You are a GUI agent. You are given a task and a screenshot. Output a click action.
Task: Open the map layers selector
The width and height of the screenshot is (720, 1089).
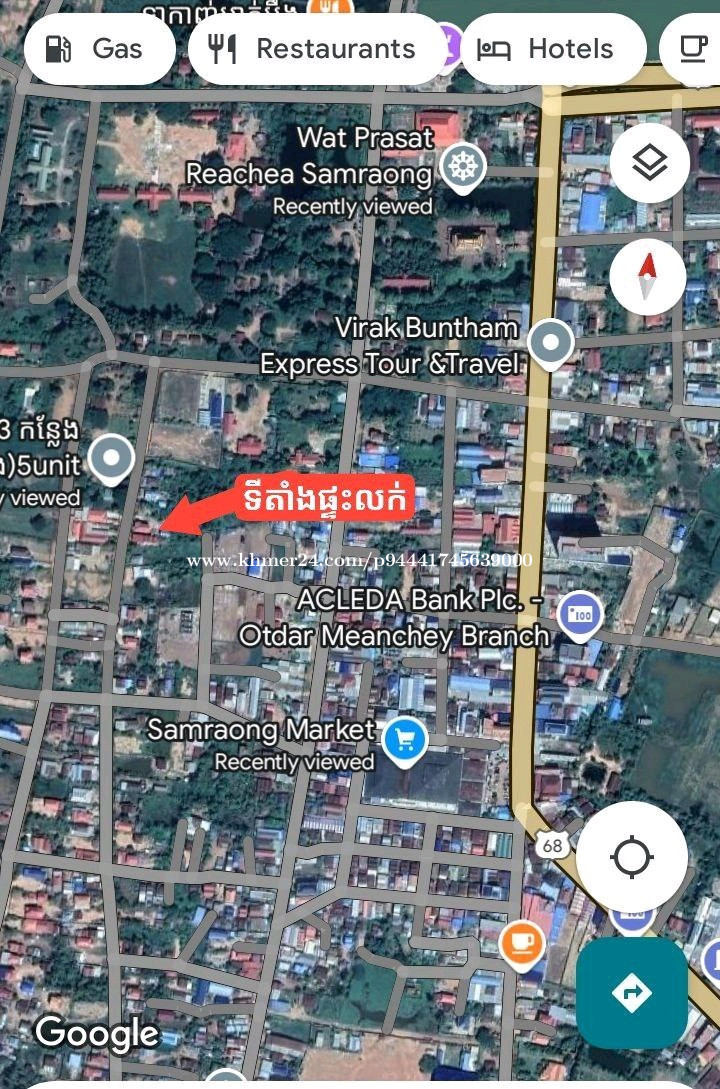click(x=650, y=163)
